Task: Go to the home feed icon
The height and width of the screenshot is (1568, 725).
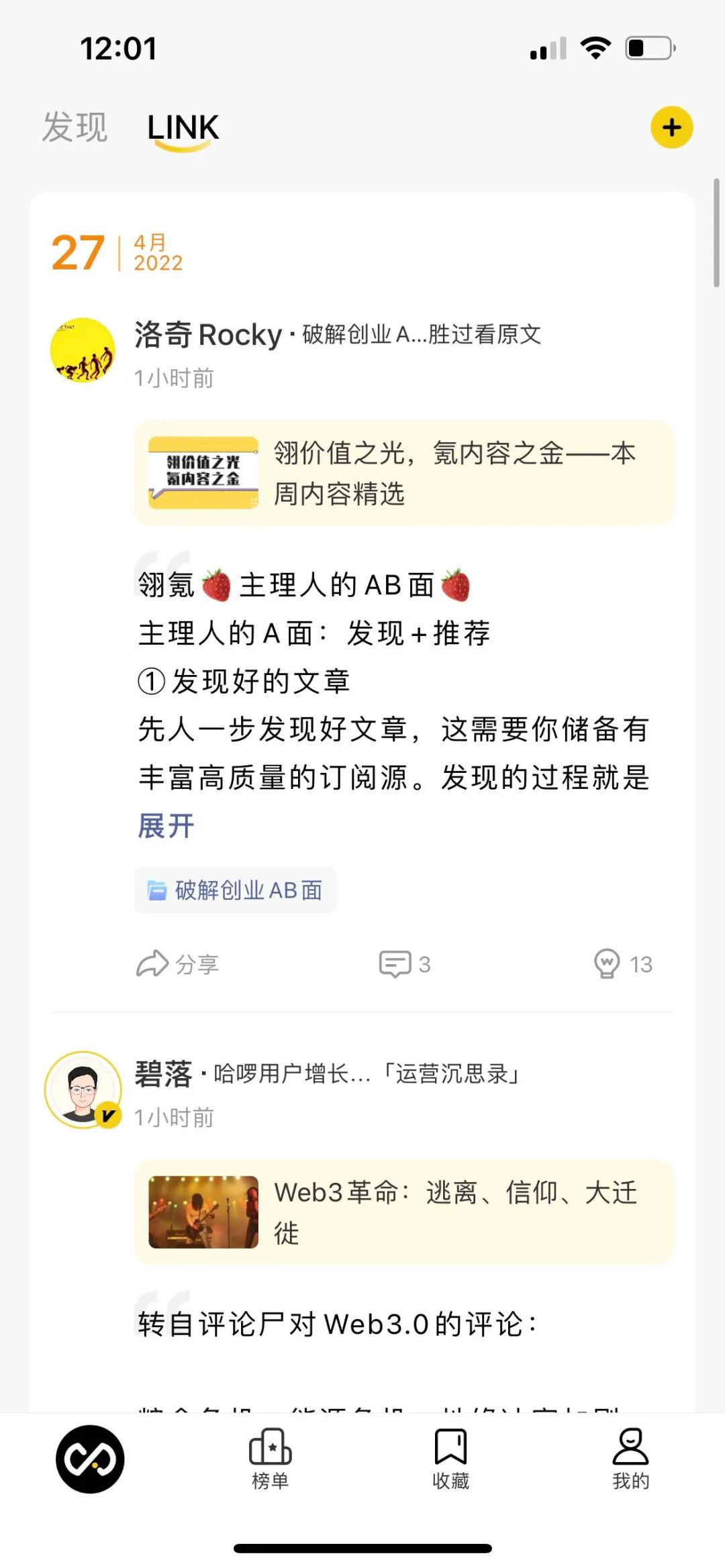Action: tap(90, 1459)
